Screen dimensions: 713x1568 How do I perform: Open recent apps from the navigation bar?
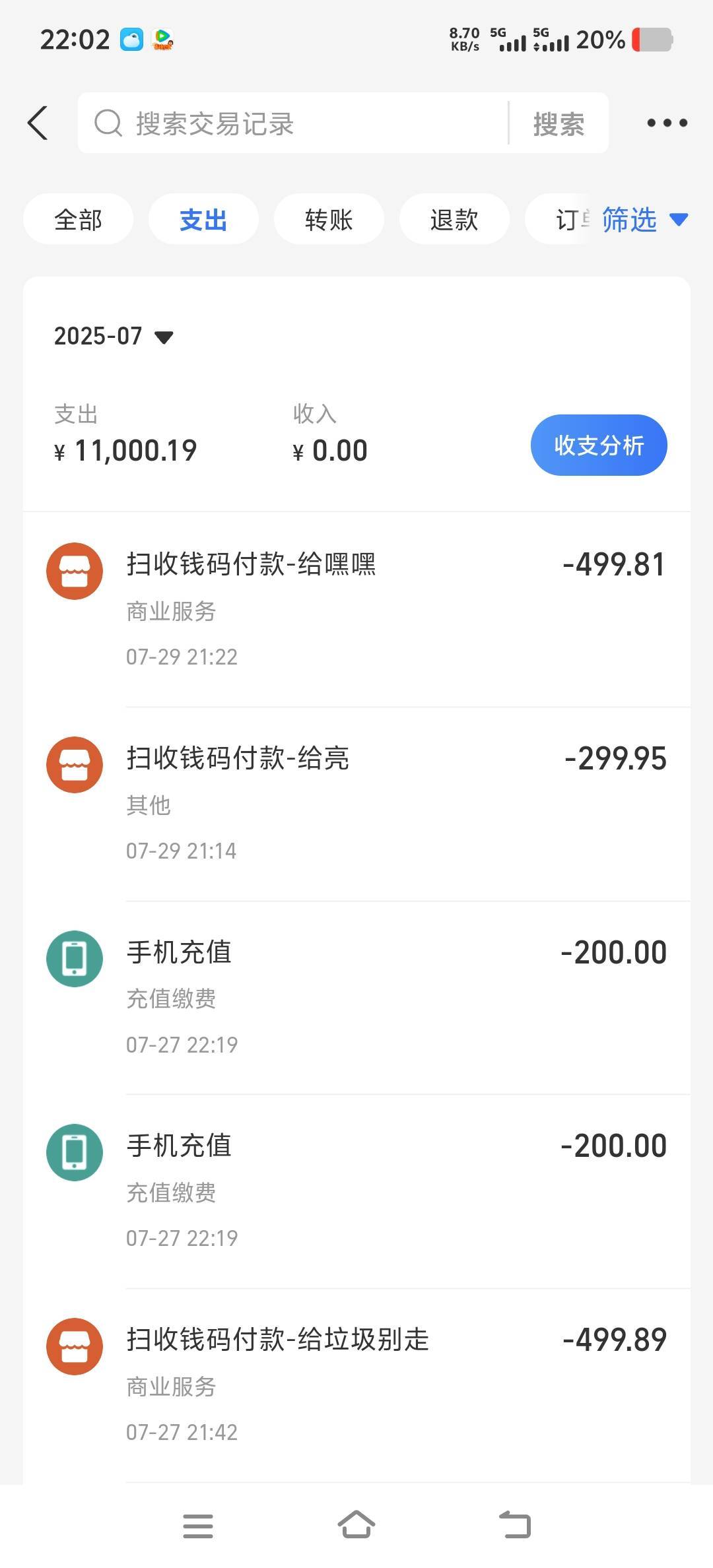click(198, 1525)
